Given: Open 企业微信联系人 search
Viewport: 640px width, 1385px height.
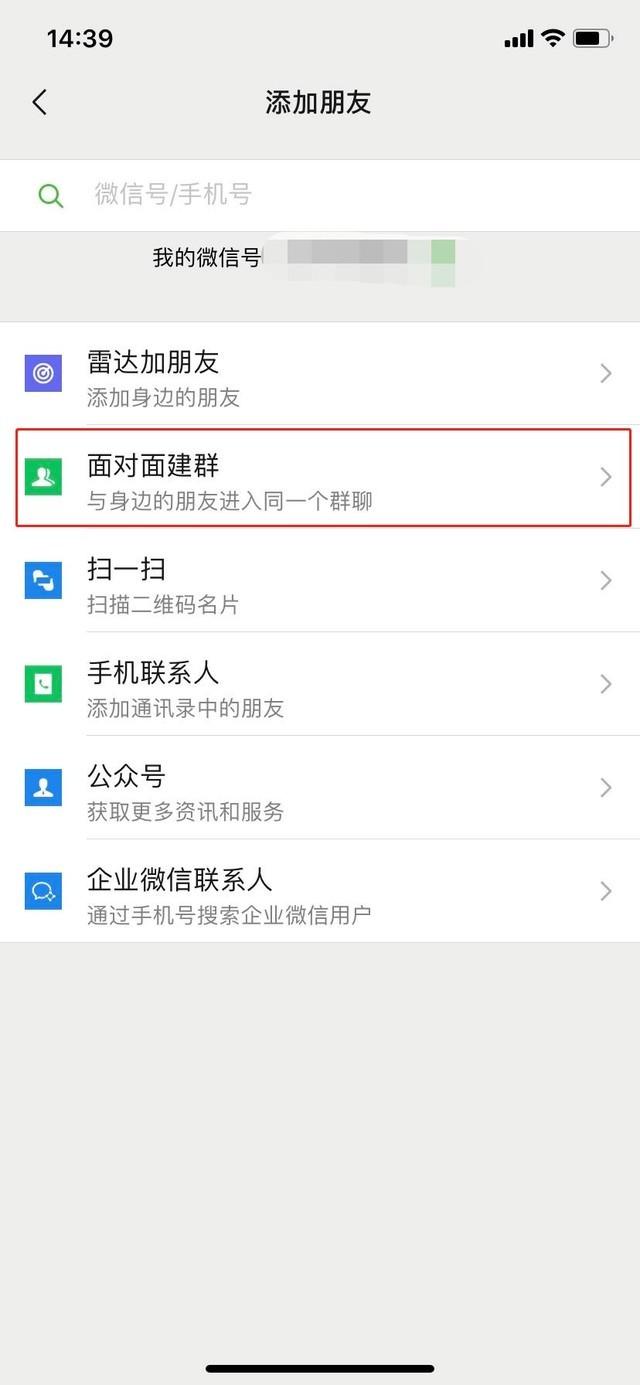Looking at the screenshot, I should [x=320, y=891].
